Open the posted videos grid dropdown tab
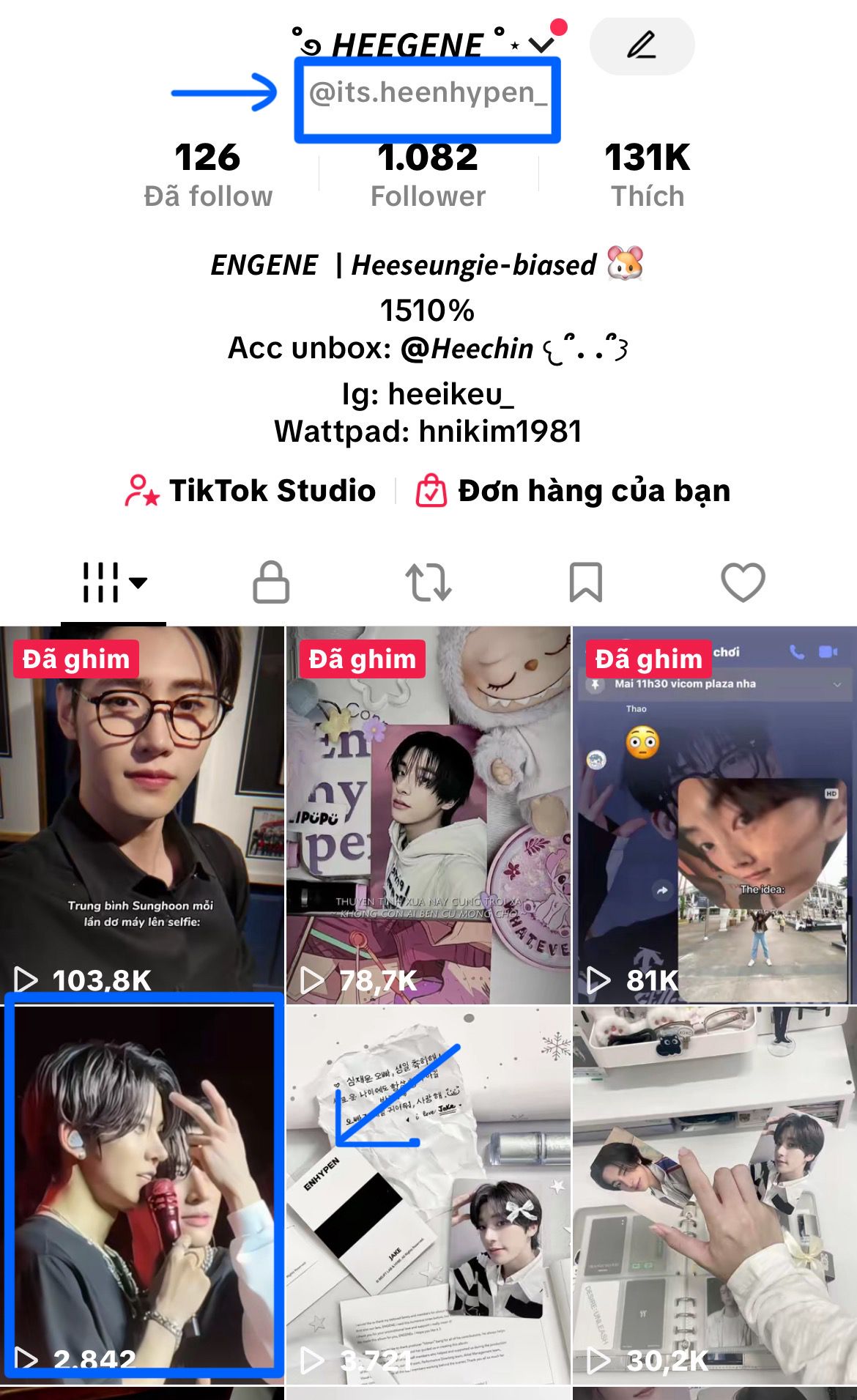857x1400 pixels. tap(114, 582)
